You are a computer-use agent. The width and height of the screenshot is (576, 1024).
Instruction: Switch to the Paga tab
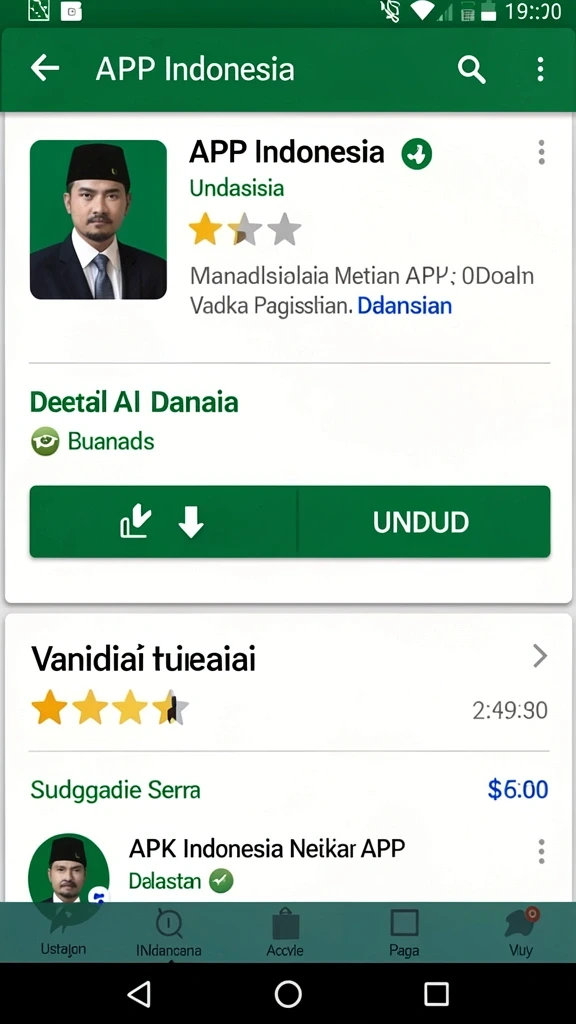point(404,933)
